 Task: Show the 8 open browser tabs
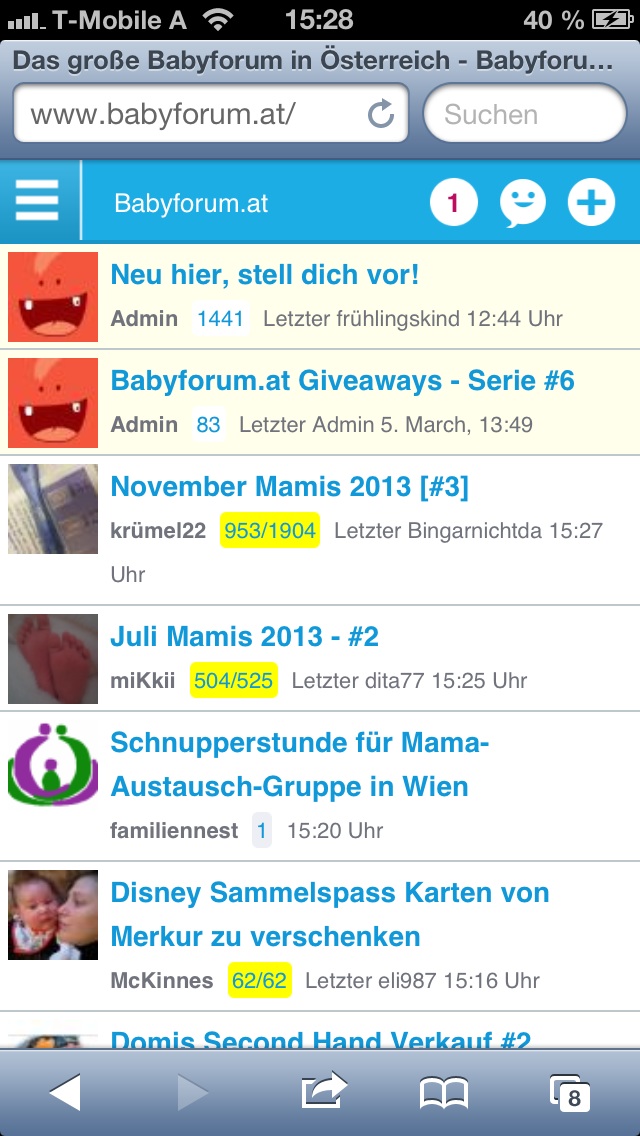click(x=569, y=1093)
